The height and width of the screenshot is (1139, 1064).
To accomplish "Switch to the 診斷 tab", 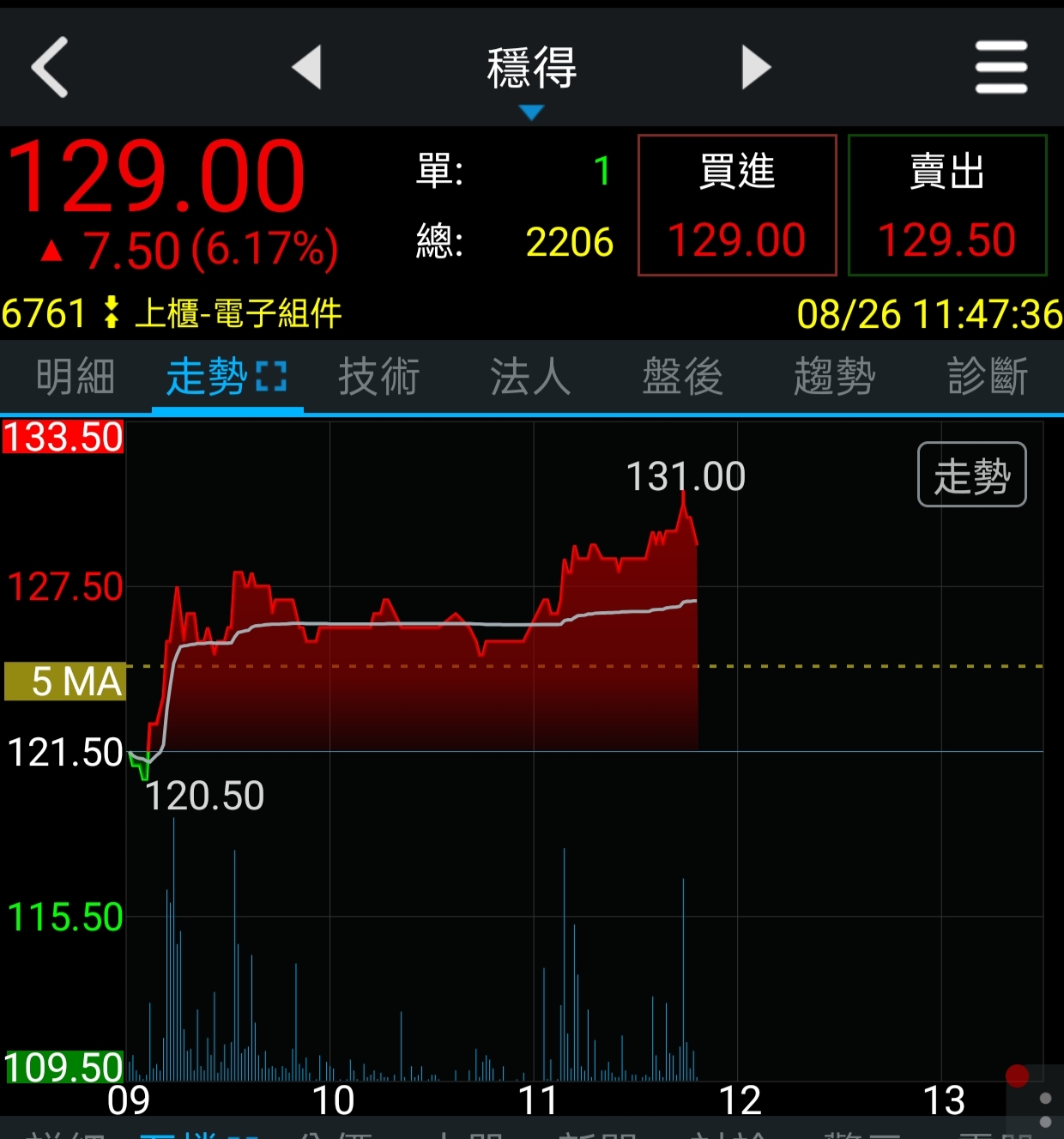I will pyautogui.click(x=987, y=377).
